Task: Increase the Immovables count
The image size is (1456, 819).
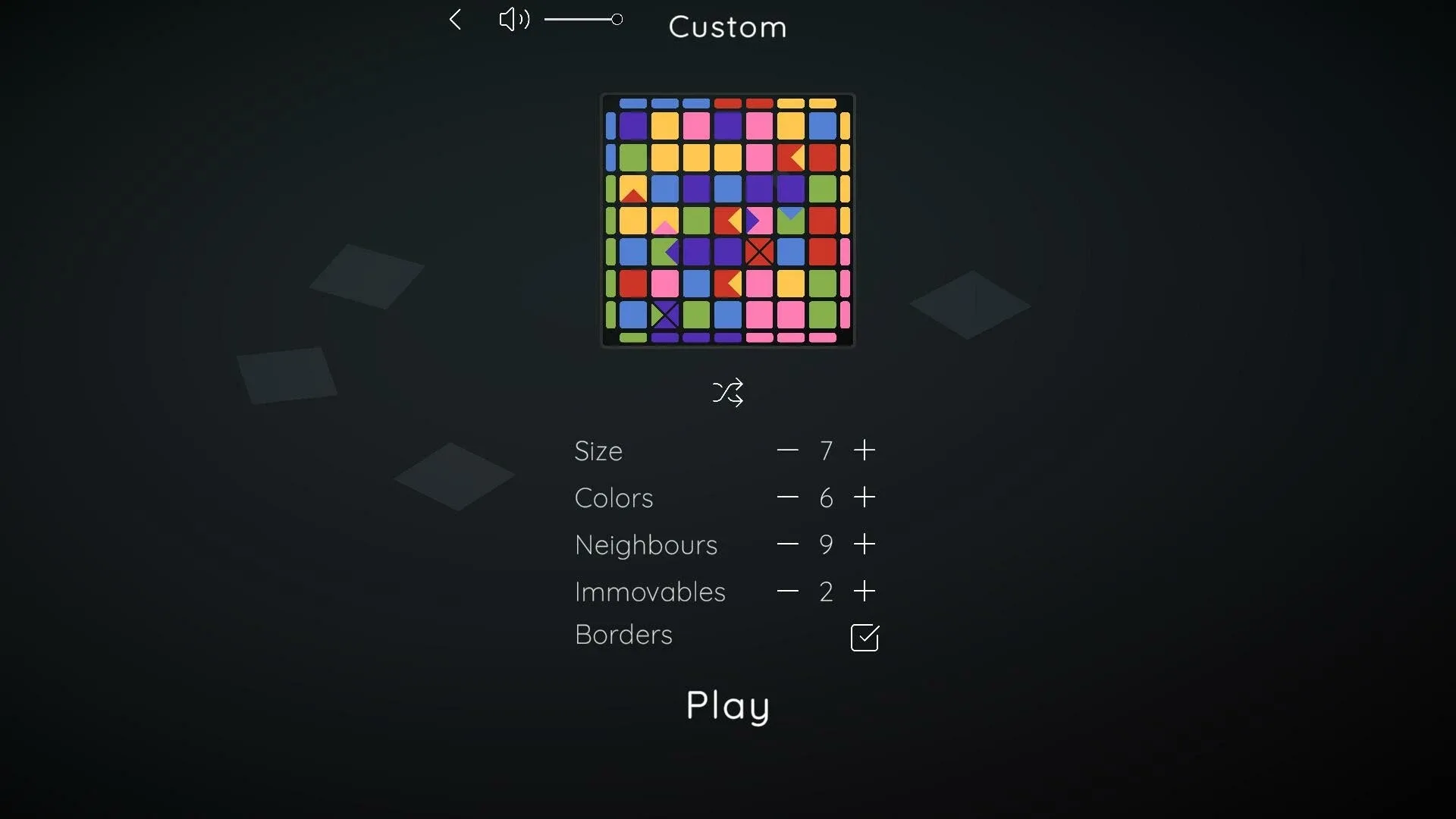Action: coord(864,591)
